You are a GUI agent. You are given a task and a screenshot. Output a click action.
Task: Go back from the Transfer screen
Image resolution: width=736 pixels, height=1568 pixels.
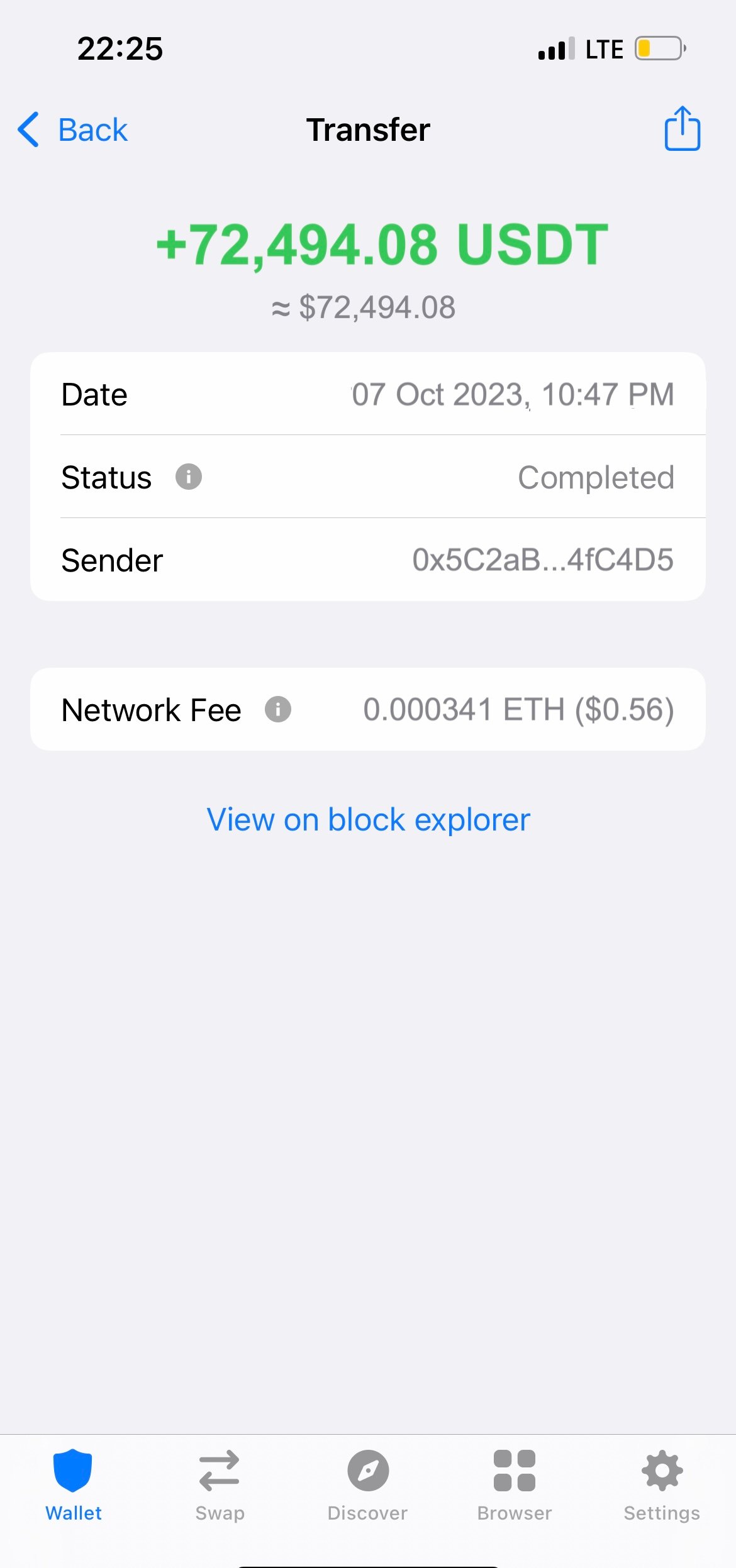tap(72, 130)
